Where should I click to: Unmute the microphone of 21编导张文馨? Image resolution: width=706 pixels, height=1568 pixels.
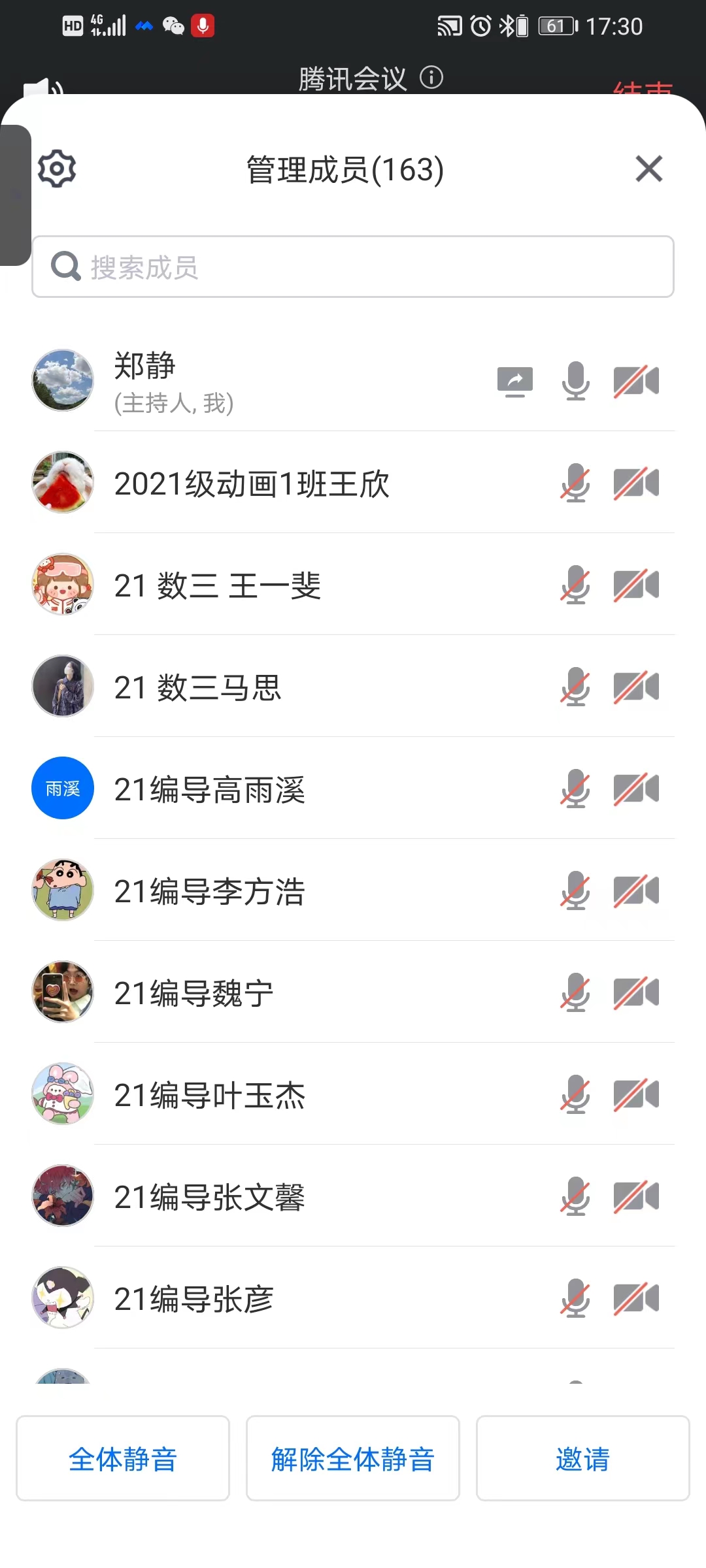coord(575,1196)
